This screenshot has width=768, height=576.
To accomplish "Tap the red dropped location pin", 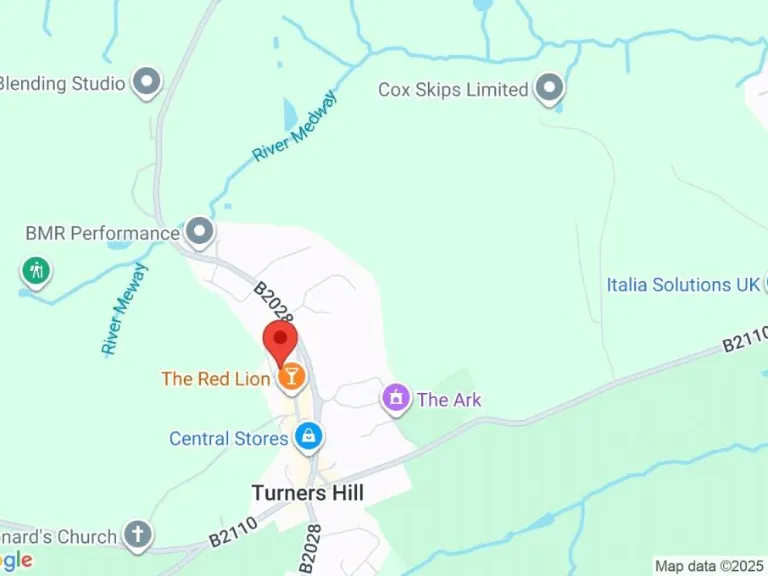I will (x=279, y=342).
